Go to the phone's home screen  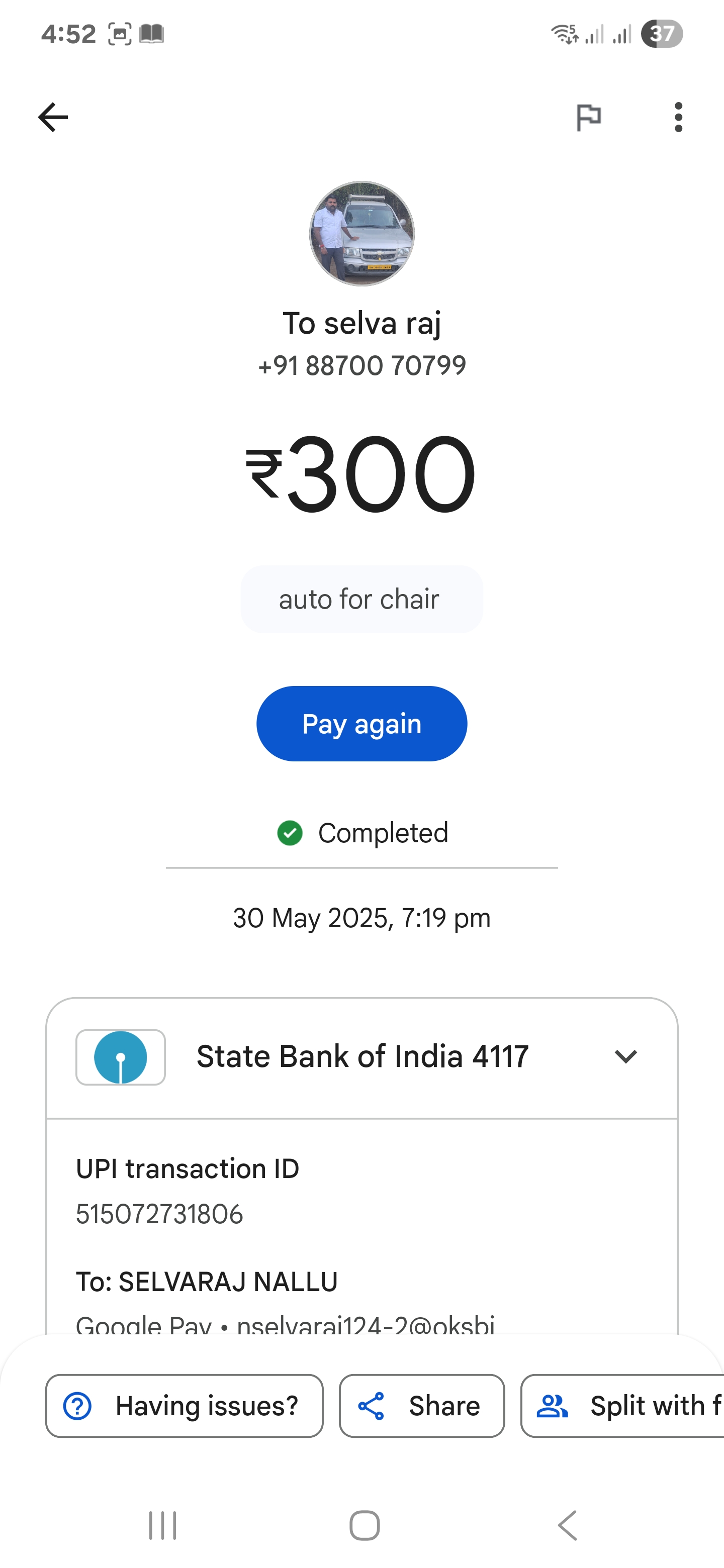click(x=365, y=1525)
